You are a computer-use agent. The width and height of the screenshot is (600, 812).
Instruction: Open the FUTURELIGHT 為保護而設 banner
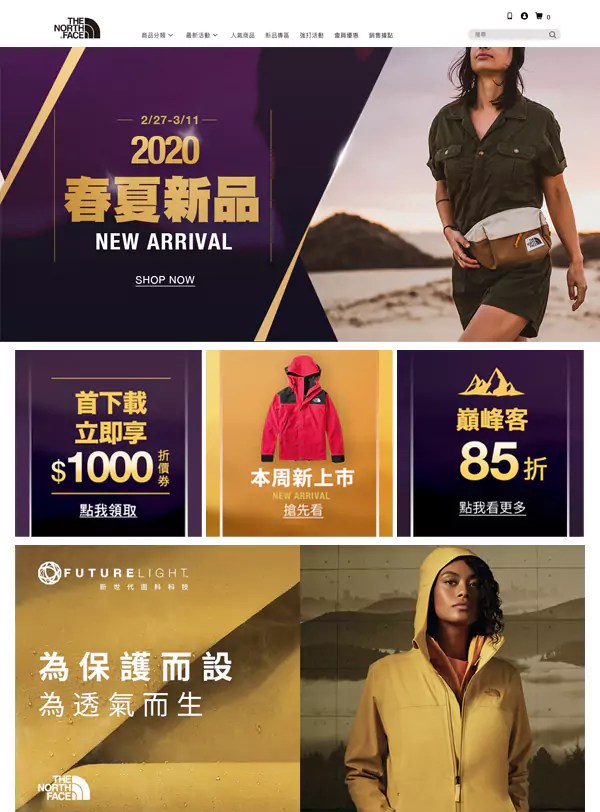[x=300, y=678]
